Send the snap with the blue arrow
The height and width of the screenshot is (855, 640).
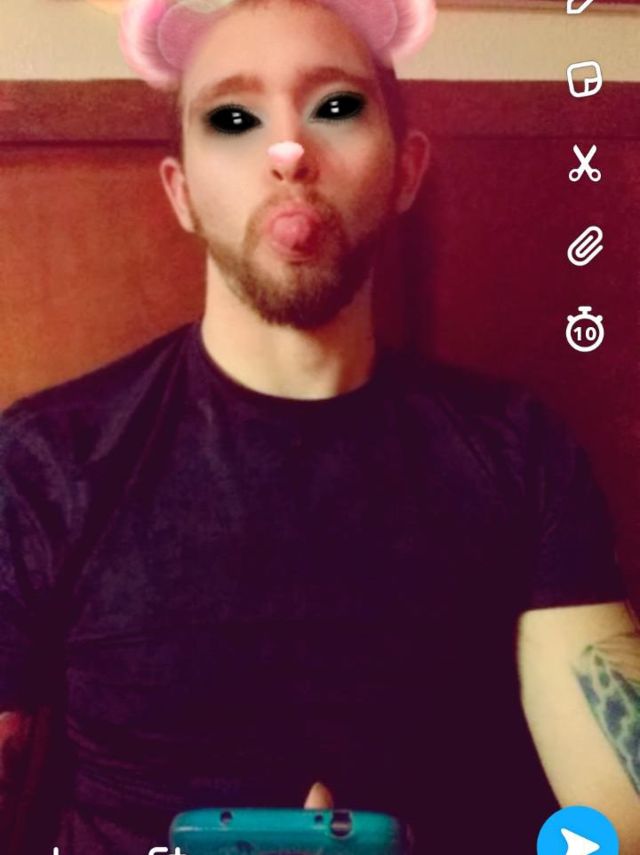tap(577, 835)
